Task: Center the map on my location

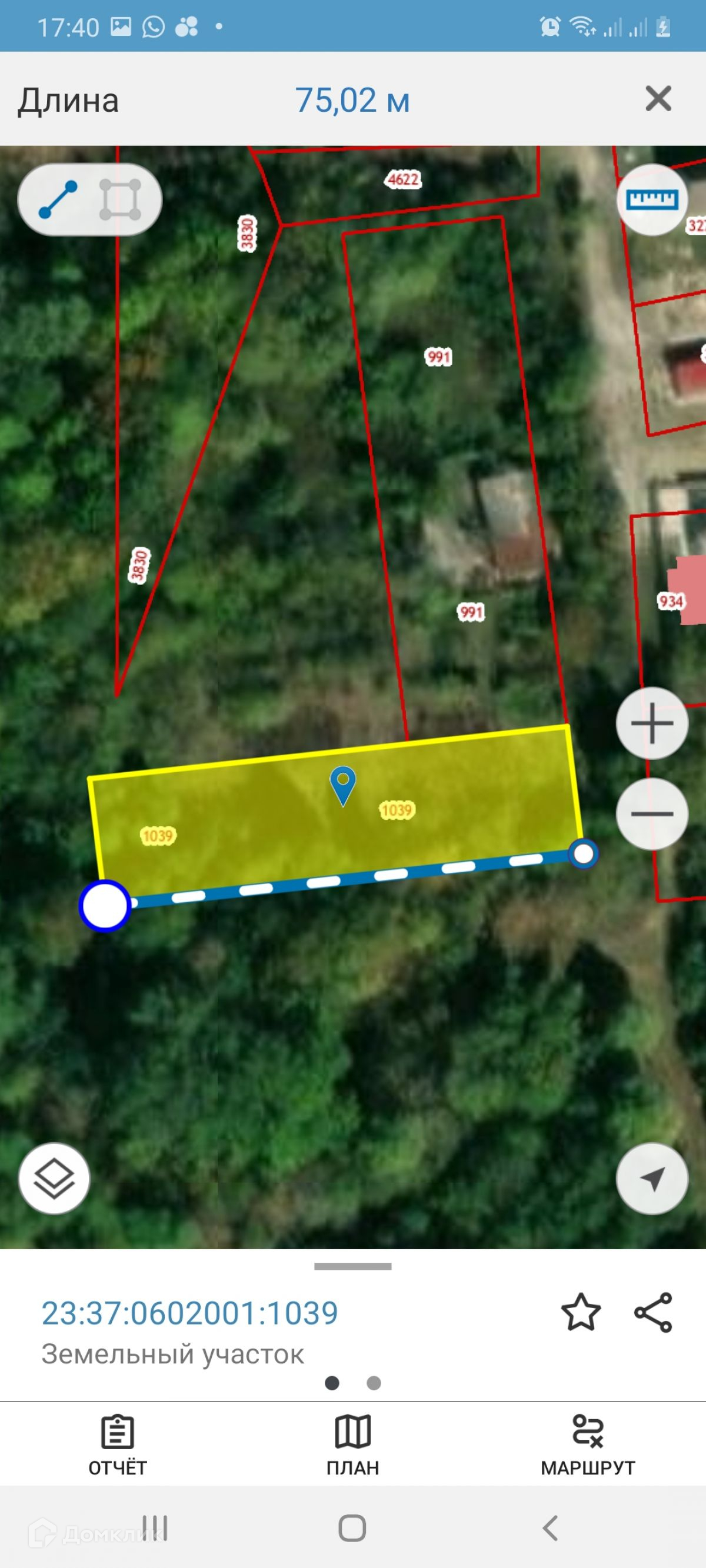Action: tap(652, 1179)
